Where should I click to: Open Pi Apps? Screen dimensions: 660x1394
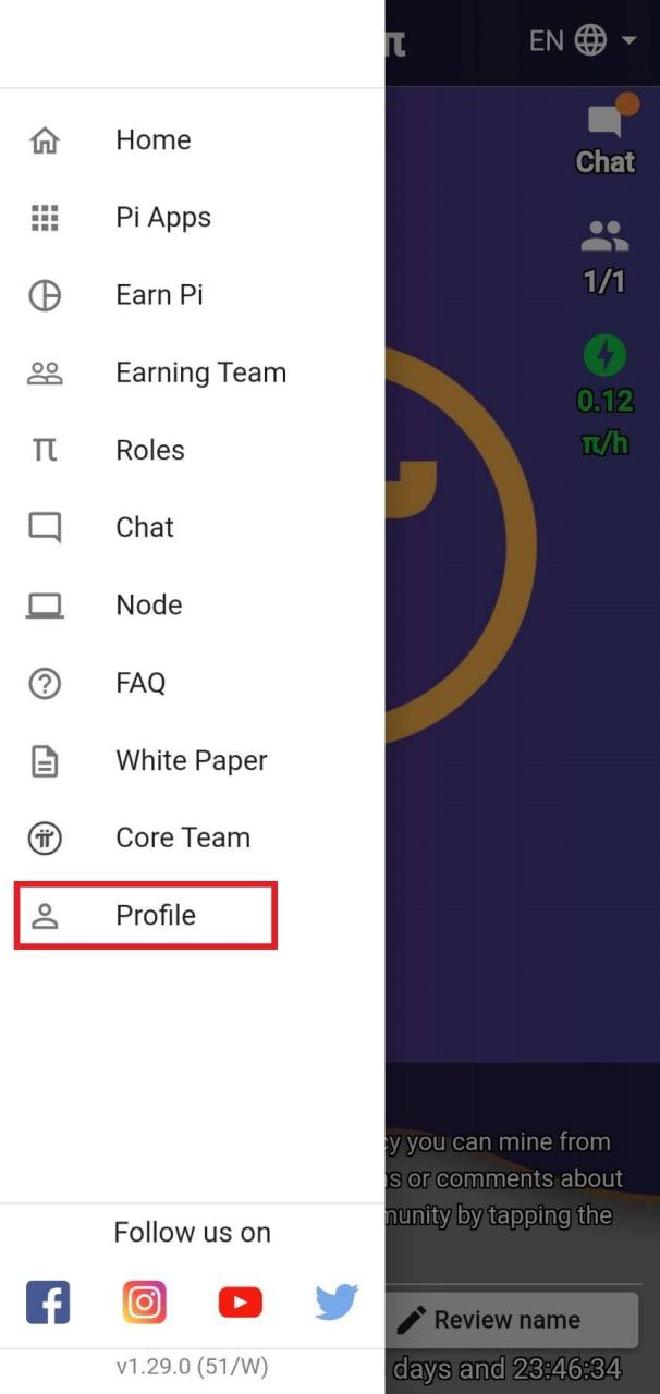pos(192,218)
